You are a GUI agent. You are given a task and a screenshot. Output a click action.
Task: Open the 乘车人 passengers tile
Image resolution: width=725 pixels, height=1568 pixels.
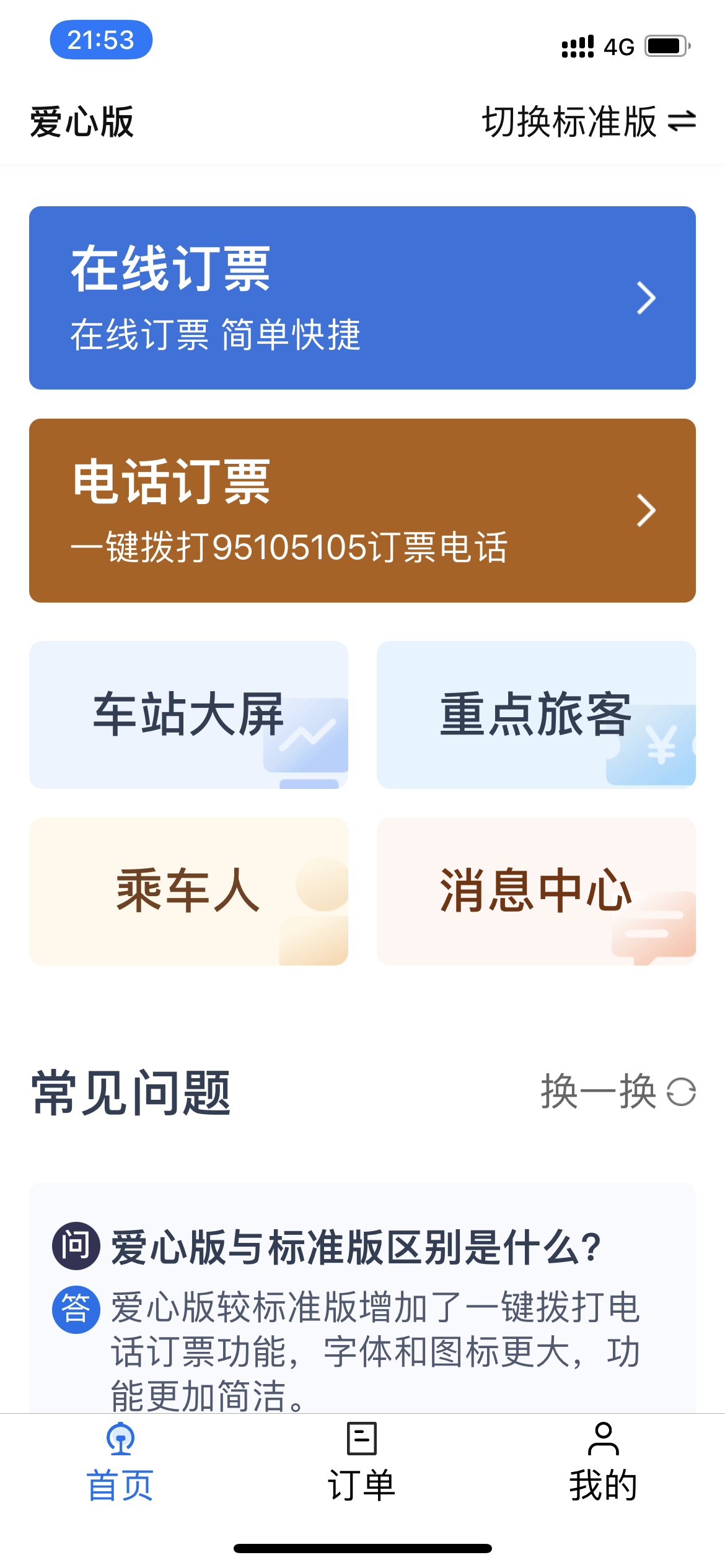(188, 891)
